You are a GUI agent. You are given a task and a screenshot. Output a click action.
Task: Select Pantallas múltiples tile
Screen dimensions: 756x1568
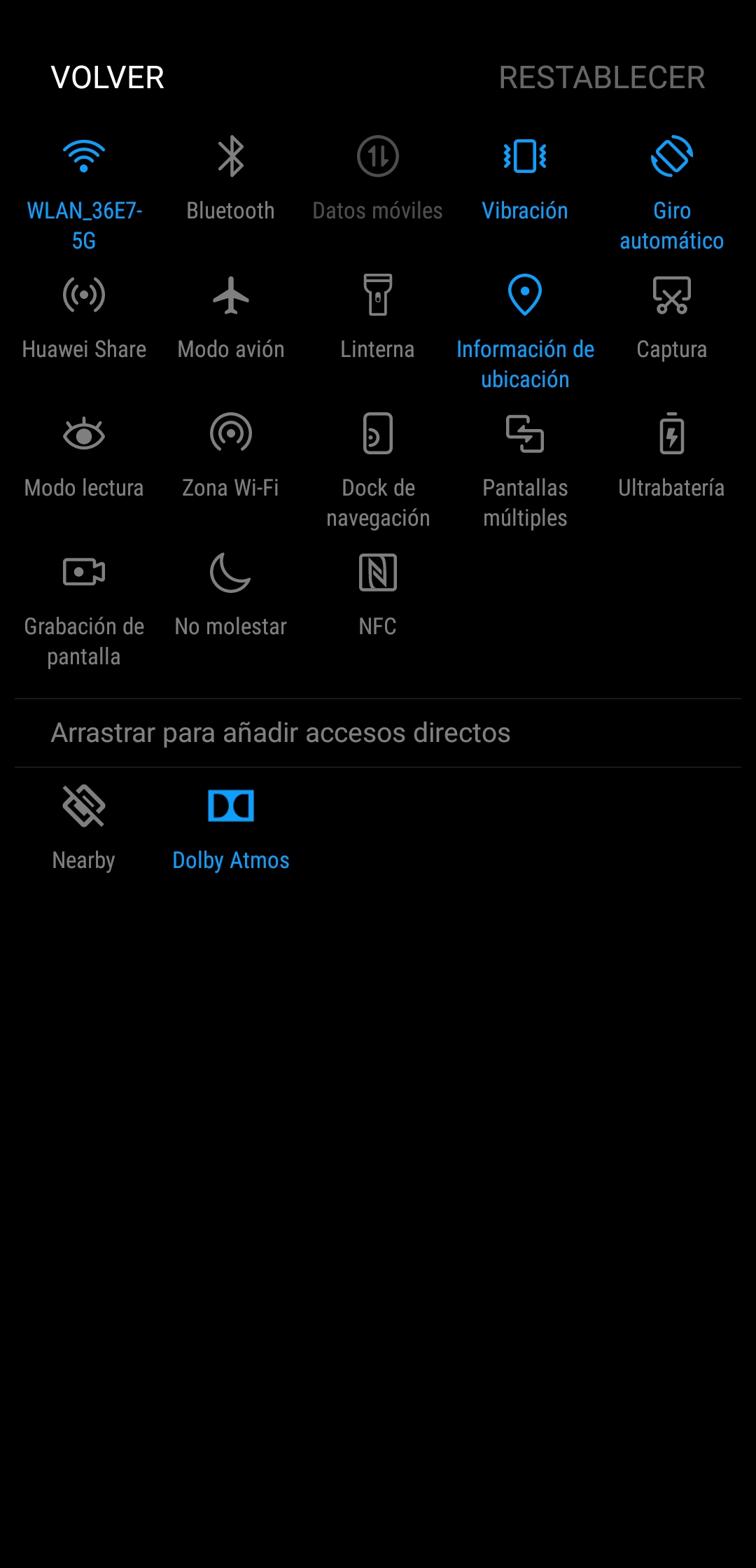click(x=525, y=433)
